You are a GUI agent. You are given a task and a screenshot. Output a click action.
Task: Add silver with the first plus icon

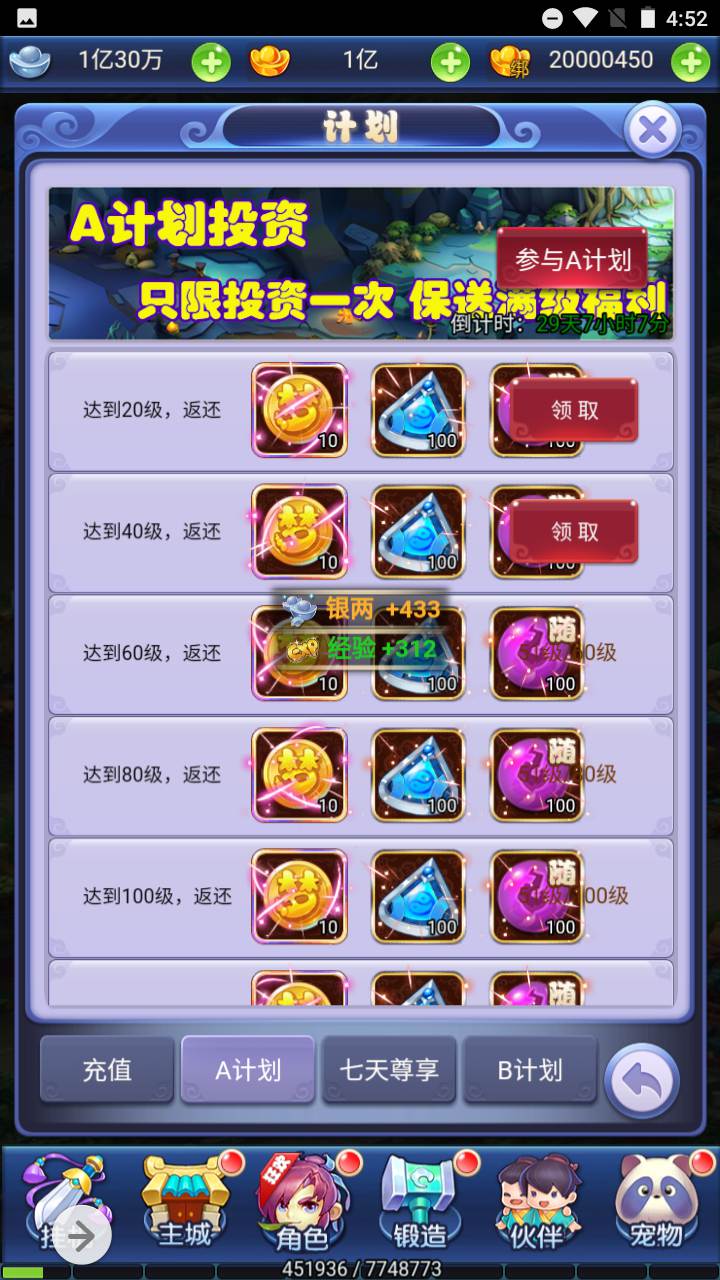click(210, 62)
